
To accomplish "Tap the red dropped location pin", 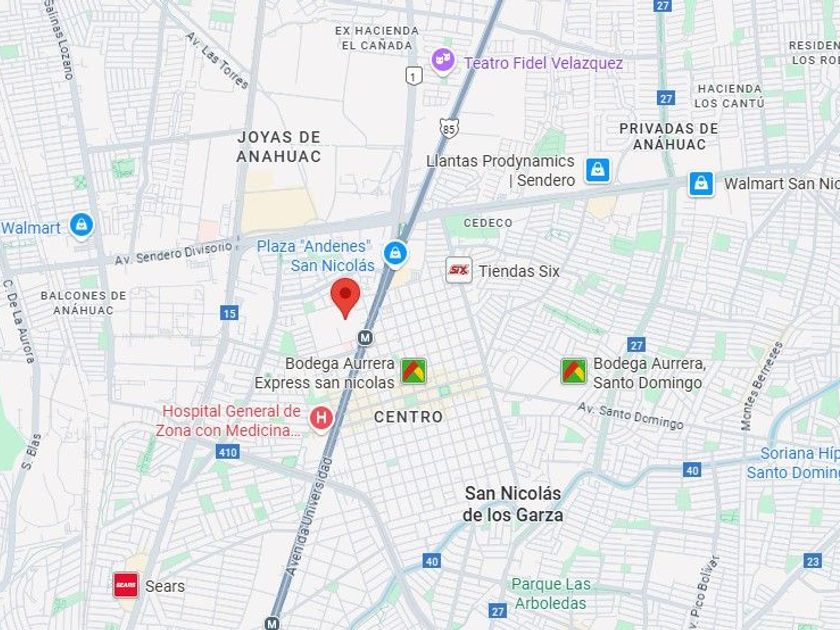I will [x=346, y=298].
